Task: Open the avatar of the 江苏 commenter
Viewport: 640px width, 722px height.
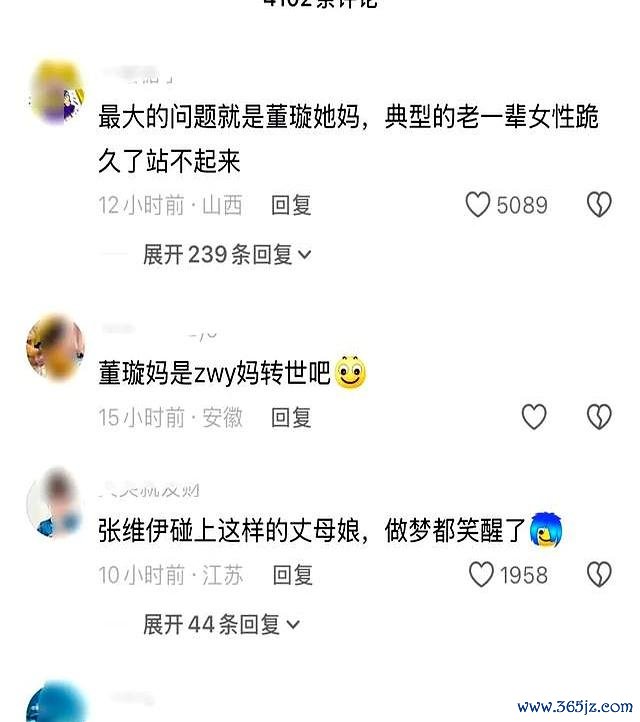Action: pyautogui.click(x=54, y=503)
